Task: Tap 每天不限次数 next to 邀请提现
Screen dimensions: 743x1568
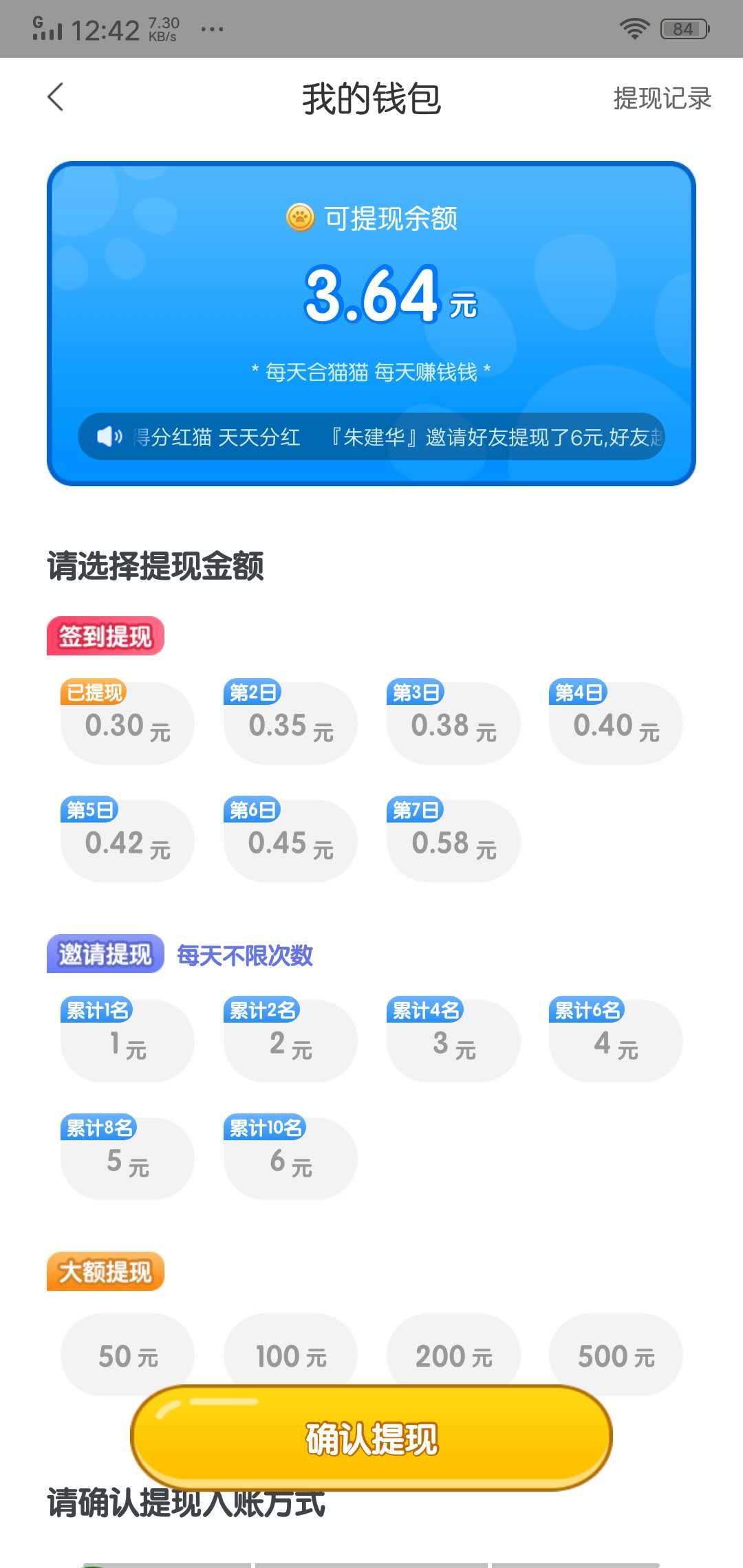Action: (x=244, y=955)
